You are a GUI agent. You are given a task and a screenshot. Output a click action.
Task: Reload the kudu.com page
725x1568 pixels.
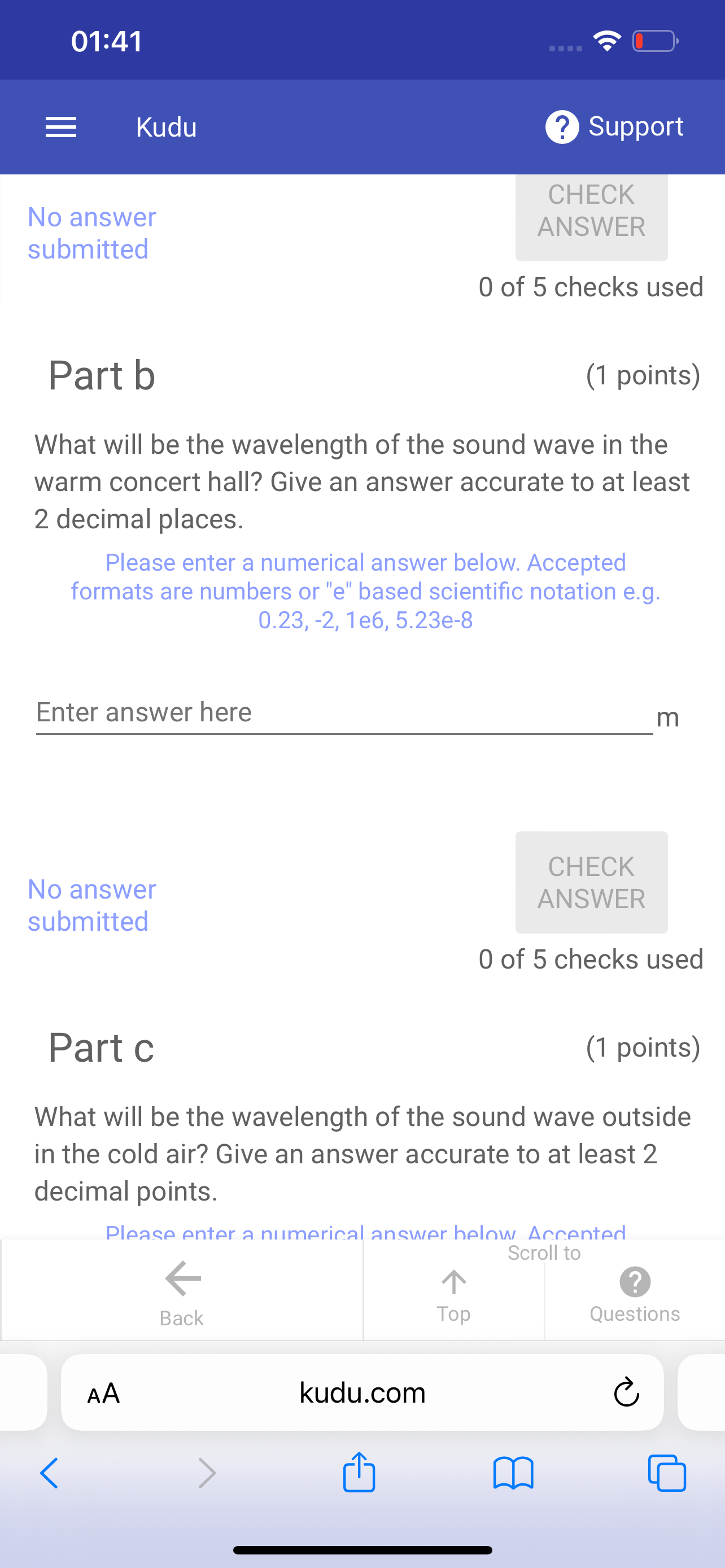pos(626,1392)
